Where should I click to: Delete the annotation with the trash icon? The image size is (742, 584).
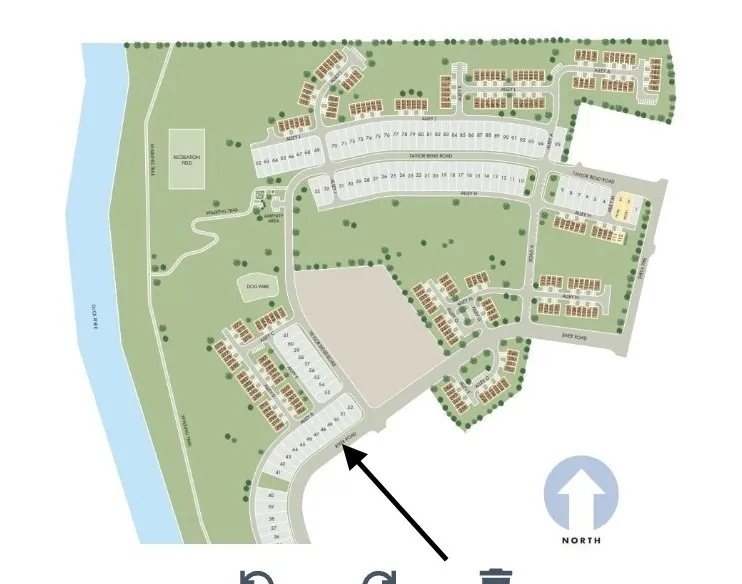pyautogui.click(x=496, y=576)
